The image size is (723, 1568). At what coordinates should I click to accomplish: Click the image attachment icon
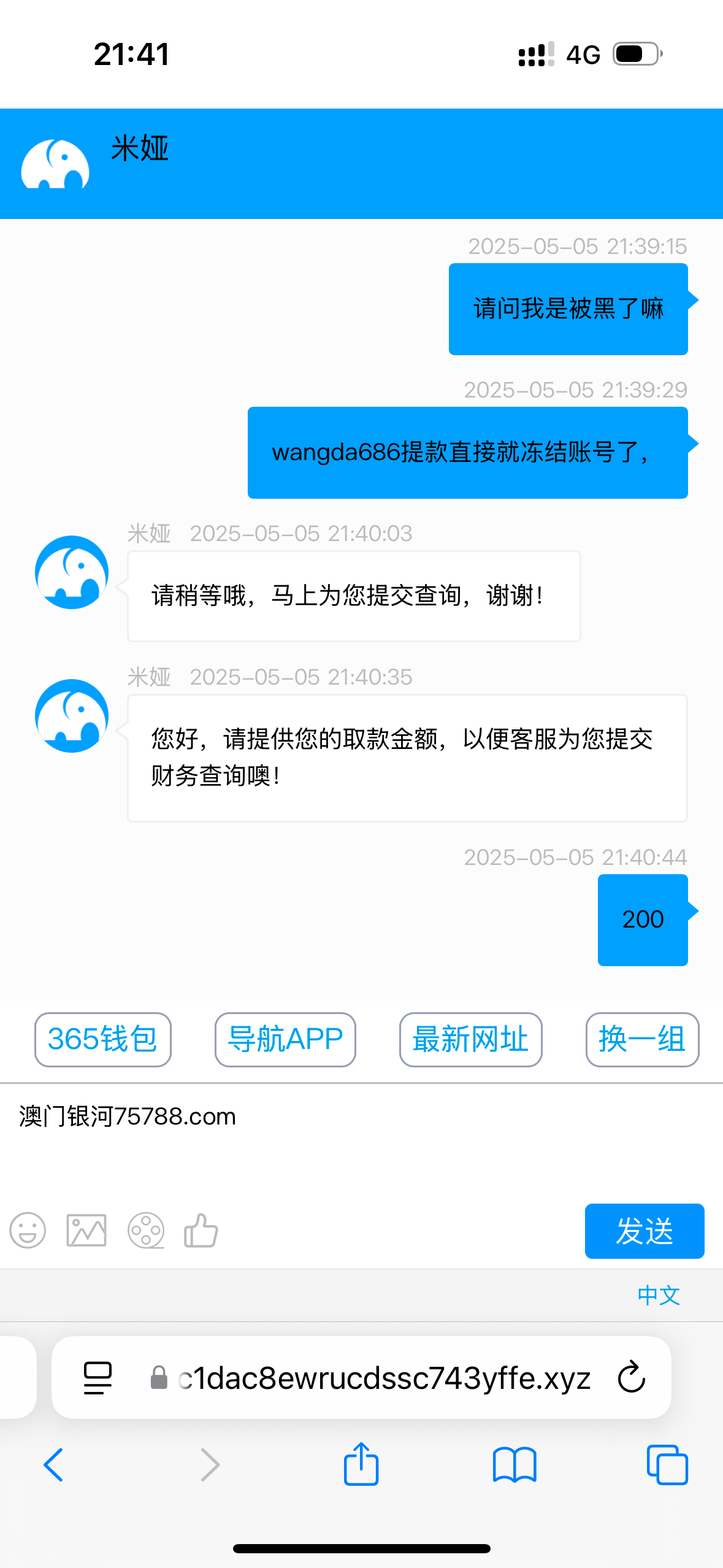click(85, 1230)
